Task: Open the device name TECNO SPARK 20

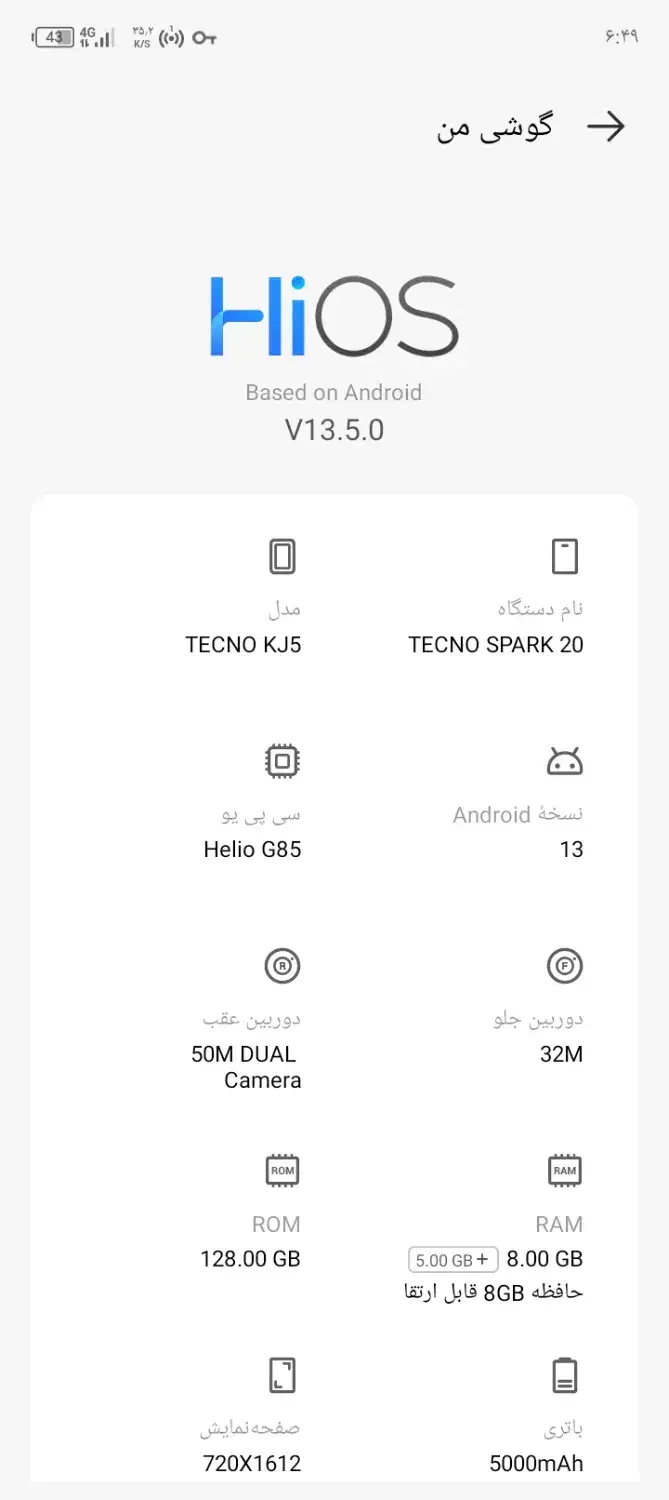Action: [x=495, y=645]
